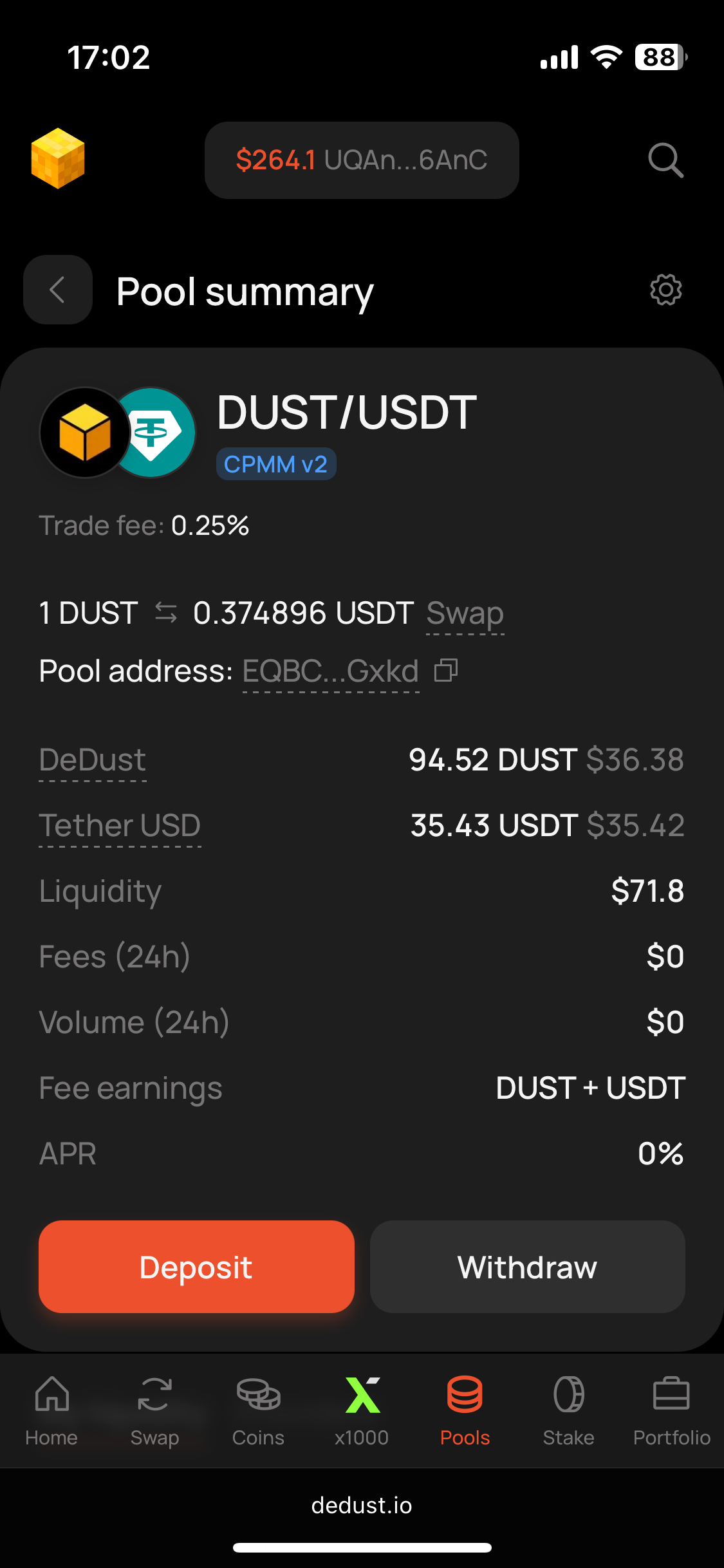Go back from Pool summary

tap(58, 290)
